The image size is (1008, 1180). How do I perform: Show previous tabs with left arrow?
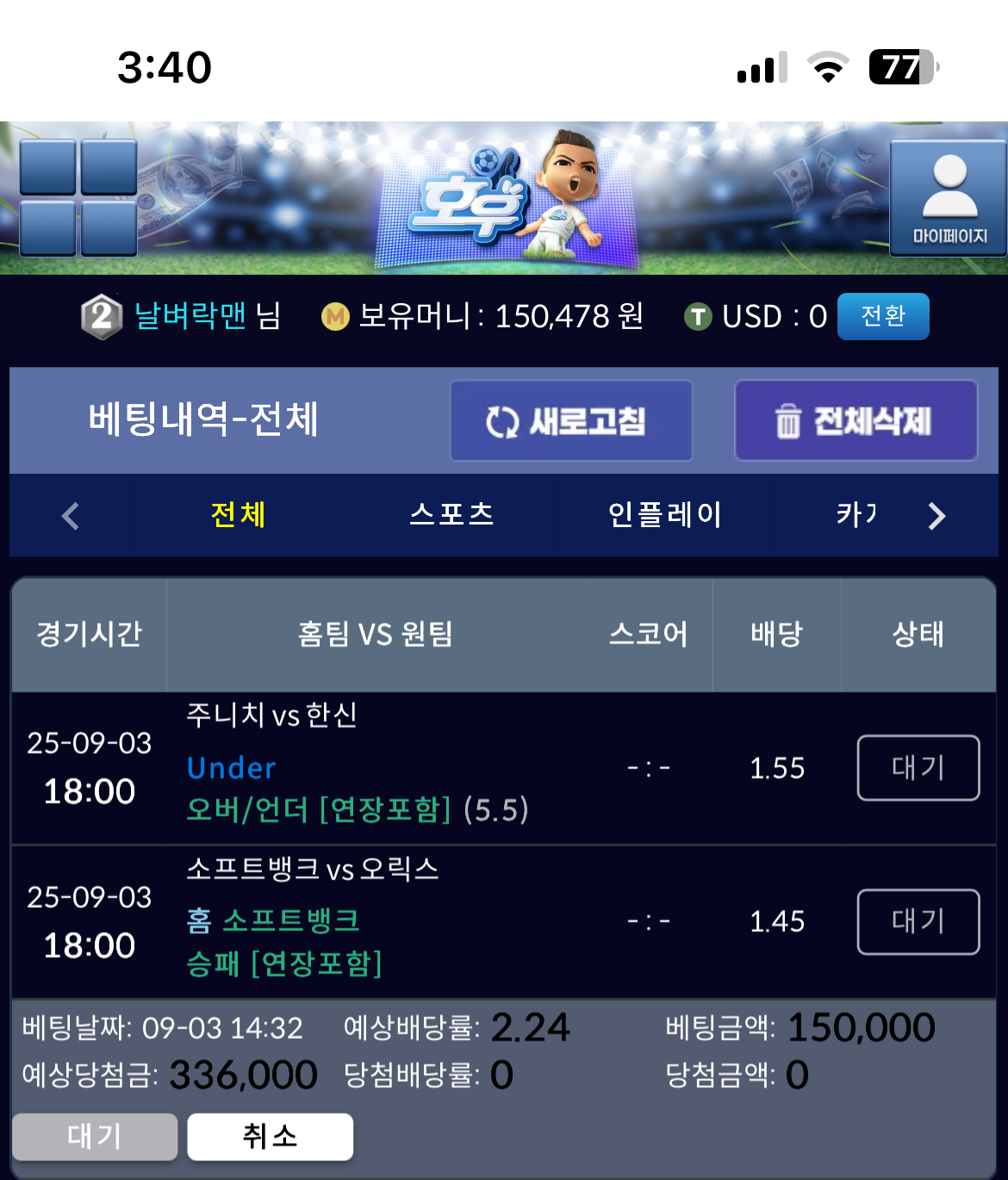tap(71, 516)
